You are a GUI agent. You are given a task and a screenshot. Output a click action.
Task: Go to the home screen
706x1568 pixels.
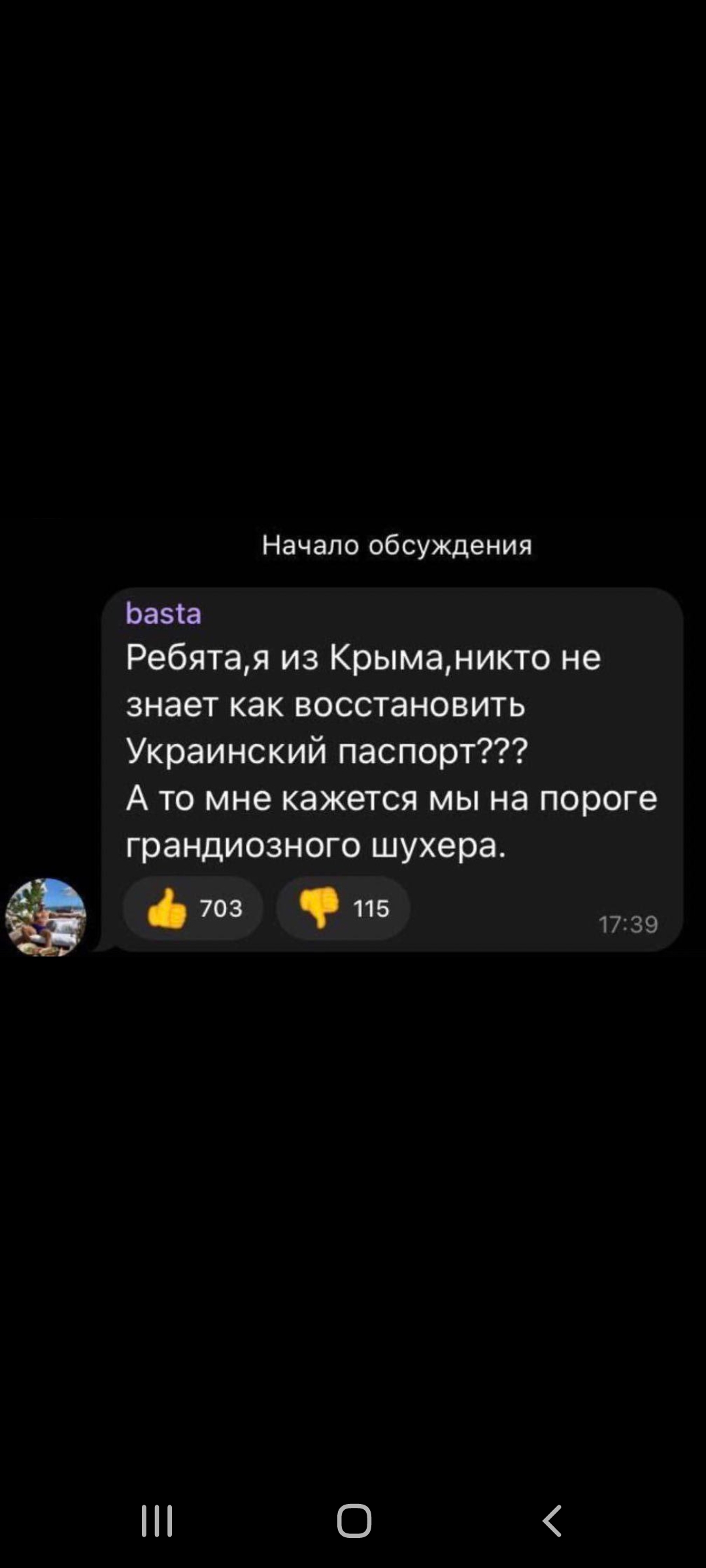(x=354, y=1520)
